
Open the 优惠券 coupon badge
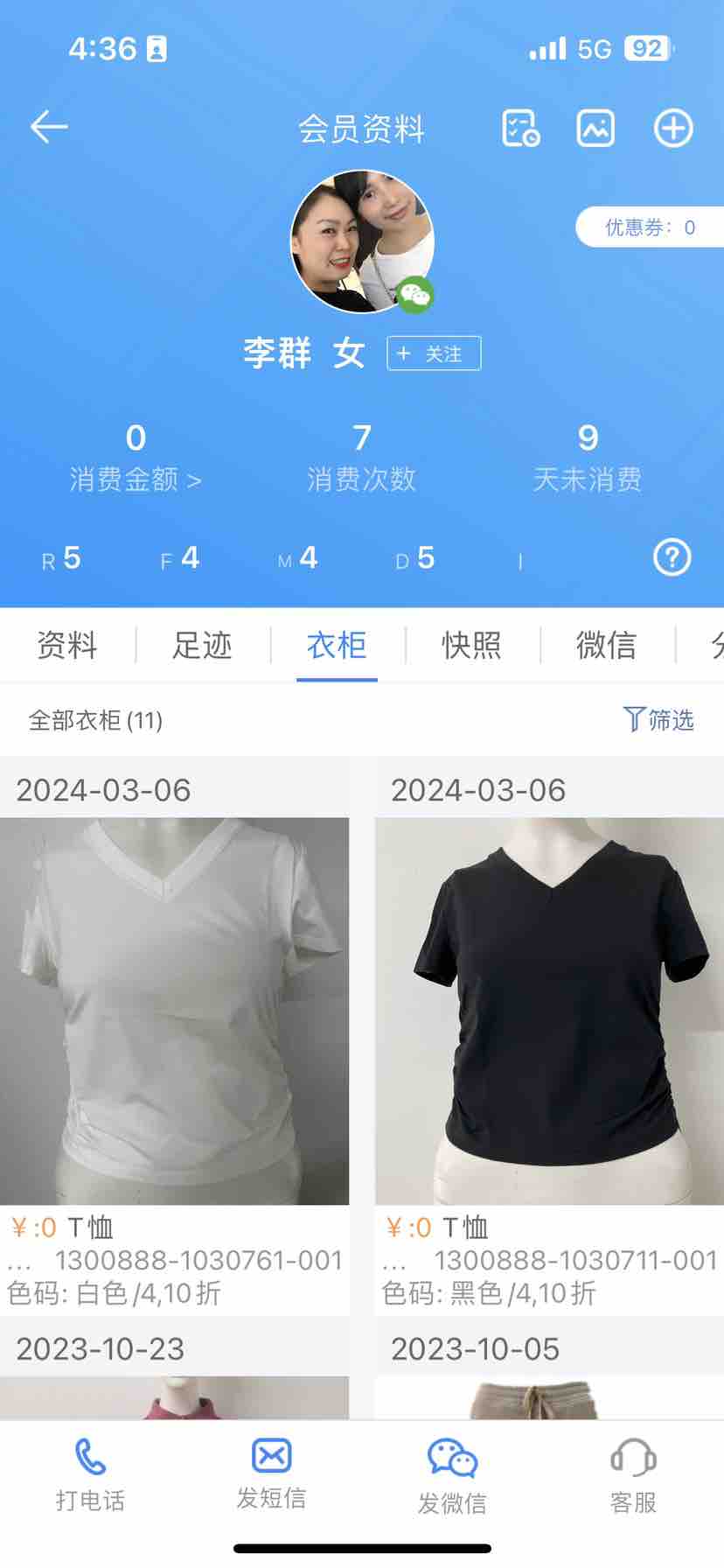pyautogui.click(x=649, y=227)
